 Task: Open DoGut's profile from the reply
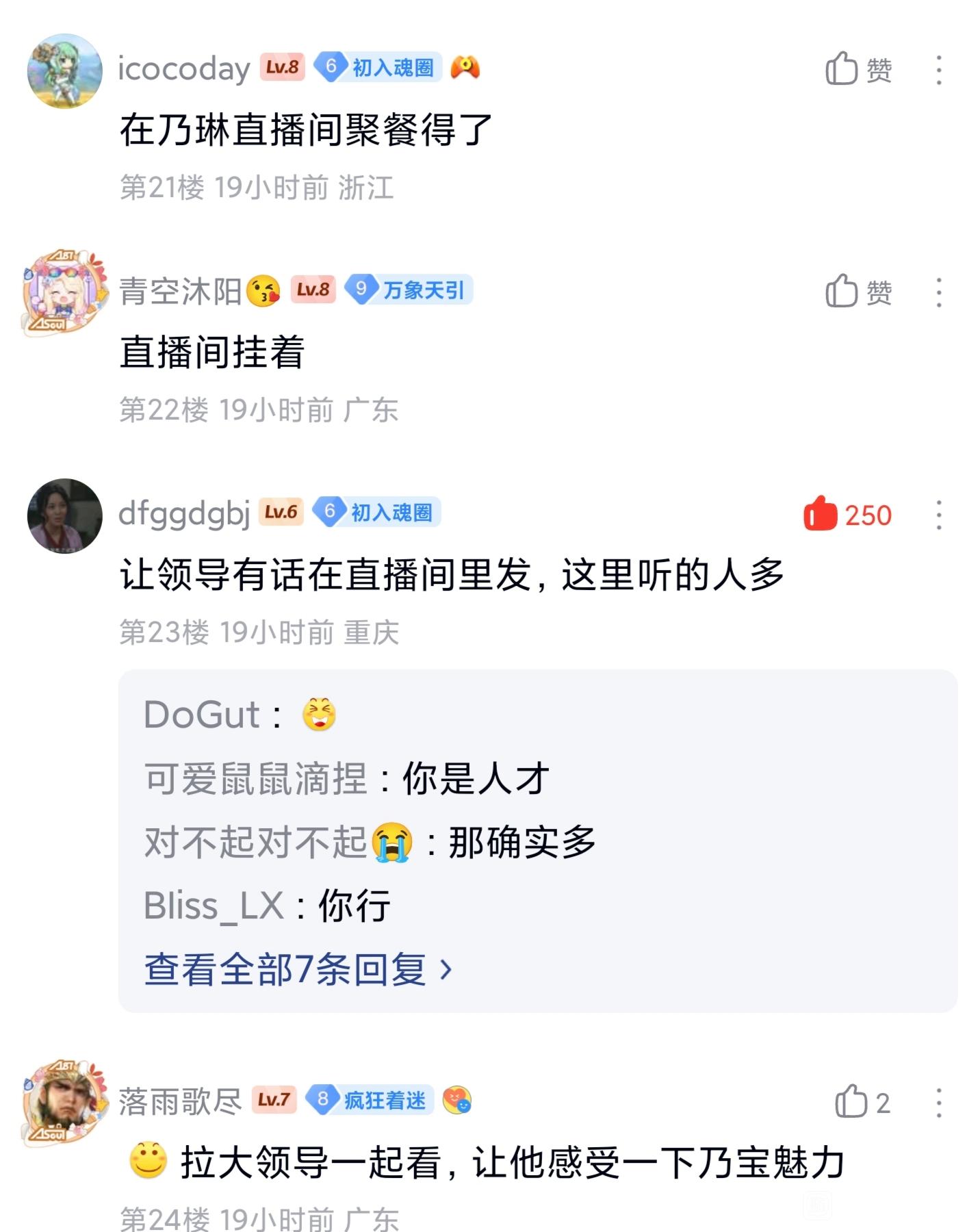pyautogui.click(x=201, y=715)
